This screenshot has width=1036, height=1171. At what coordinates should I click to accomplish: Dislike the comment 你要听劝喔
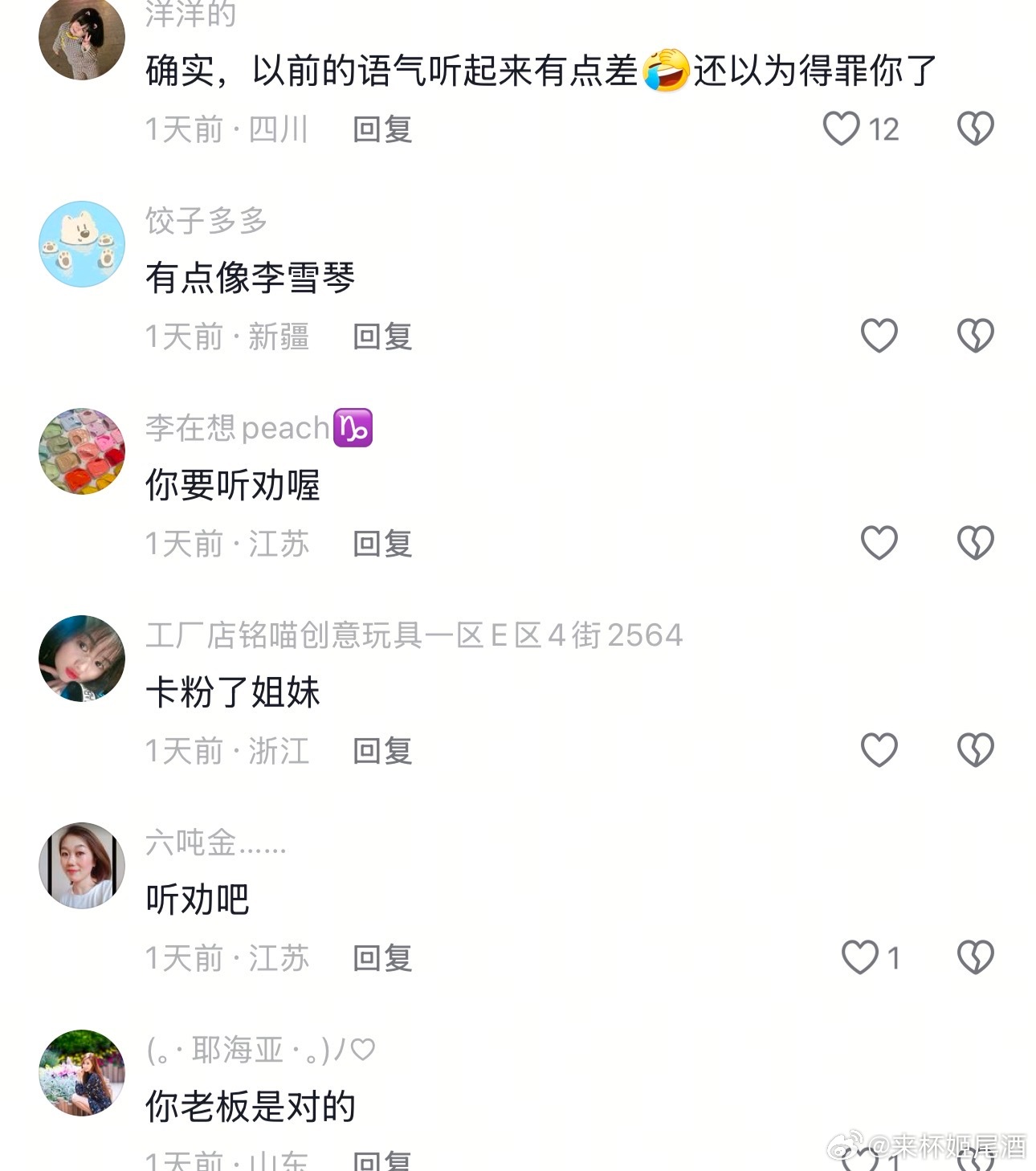point(975,543)
